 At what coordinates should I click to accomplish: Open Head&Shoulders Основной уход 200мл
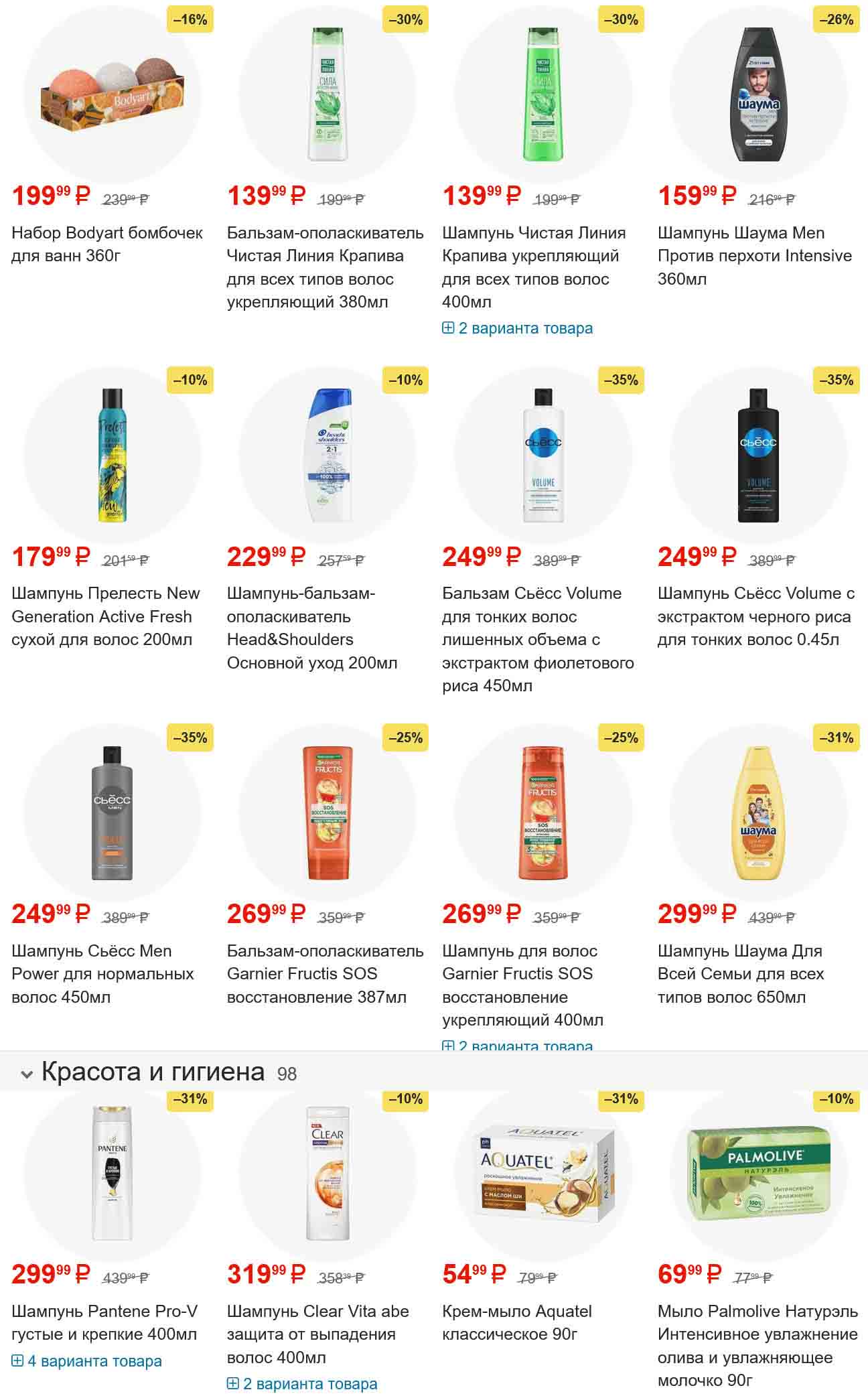(312, 628)
